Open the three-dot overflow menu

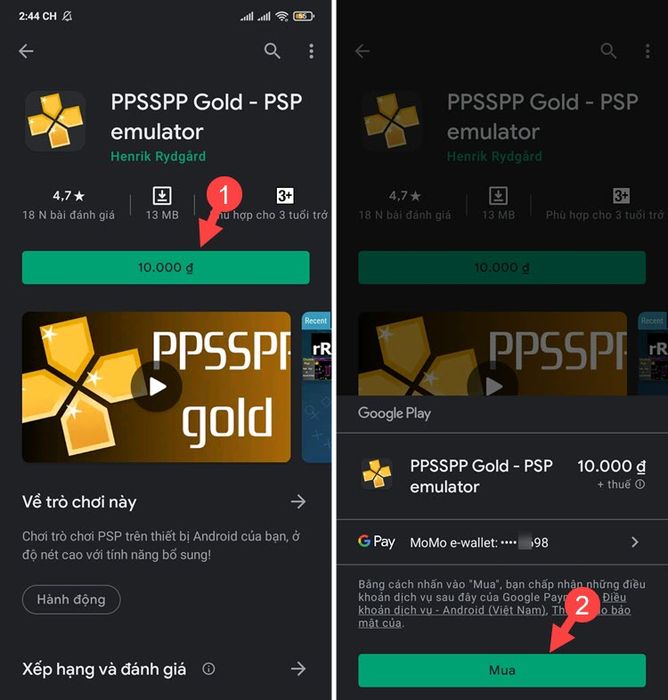click(x=312, y=51)
